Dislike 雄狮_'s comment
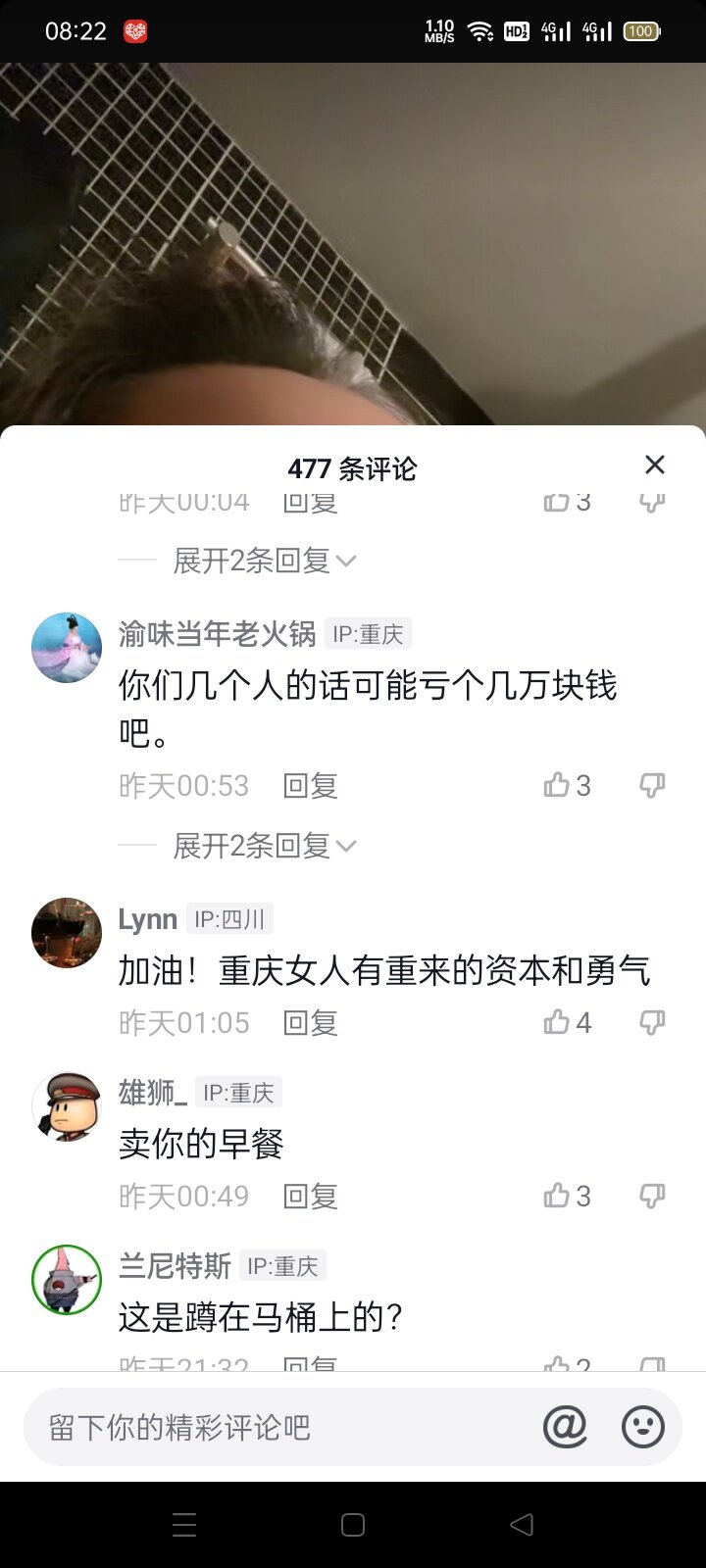This screenshot has height=1568, width=706. point(652,1196)
